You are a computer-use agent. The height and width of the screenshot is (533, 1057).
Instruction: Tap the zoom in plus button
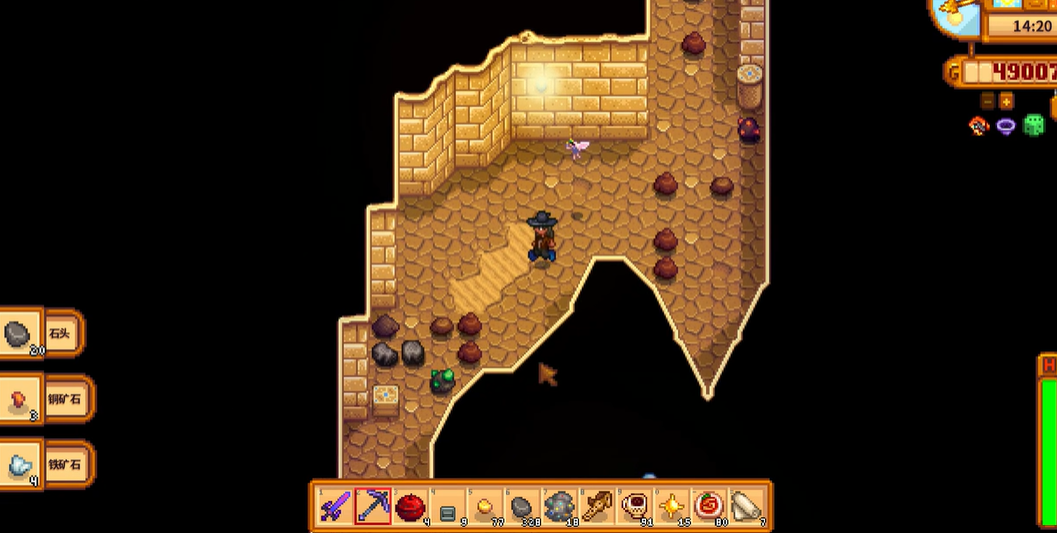[x=1006, y=101]
